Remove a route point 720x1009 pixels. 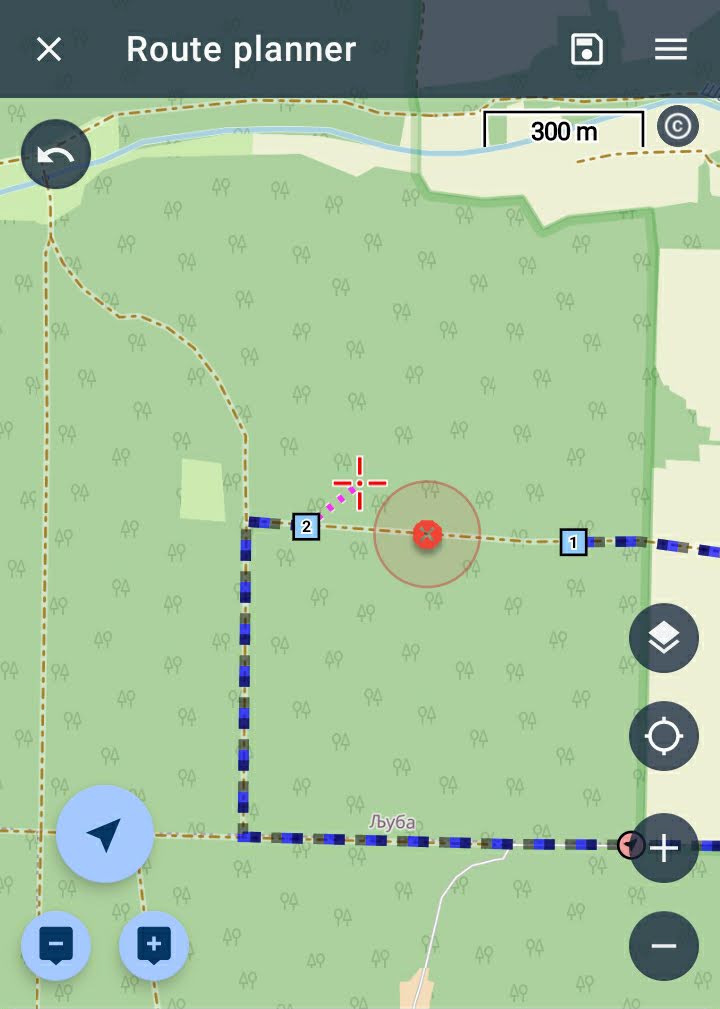[56, 944]
